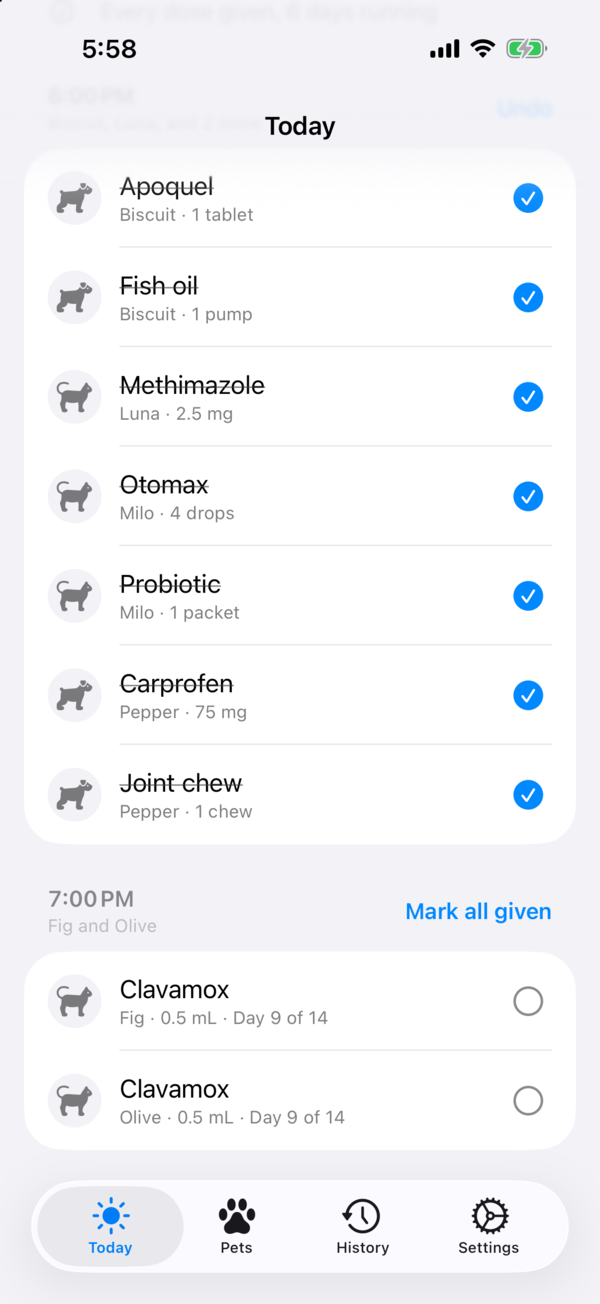Screen dimensions: 600x1304
Task: Open the History tab
Action: click(362, 1227)
